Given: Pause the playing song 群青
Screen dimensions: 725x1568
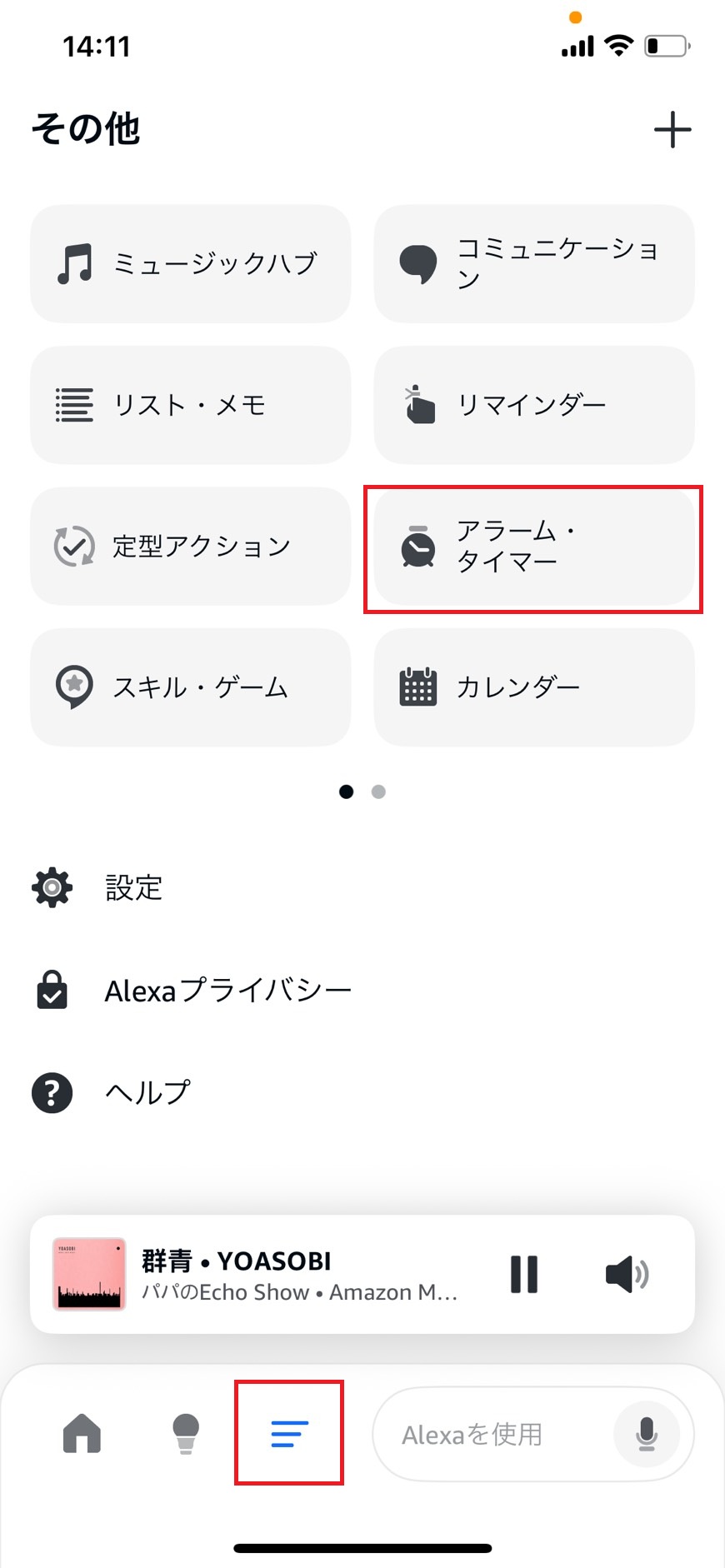Looking at the screenshot, I should [x=523, y=1274].
